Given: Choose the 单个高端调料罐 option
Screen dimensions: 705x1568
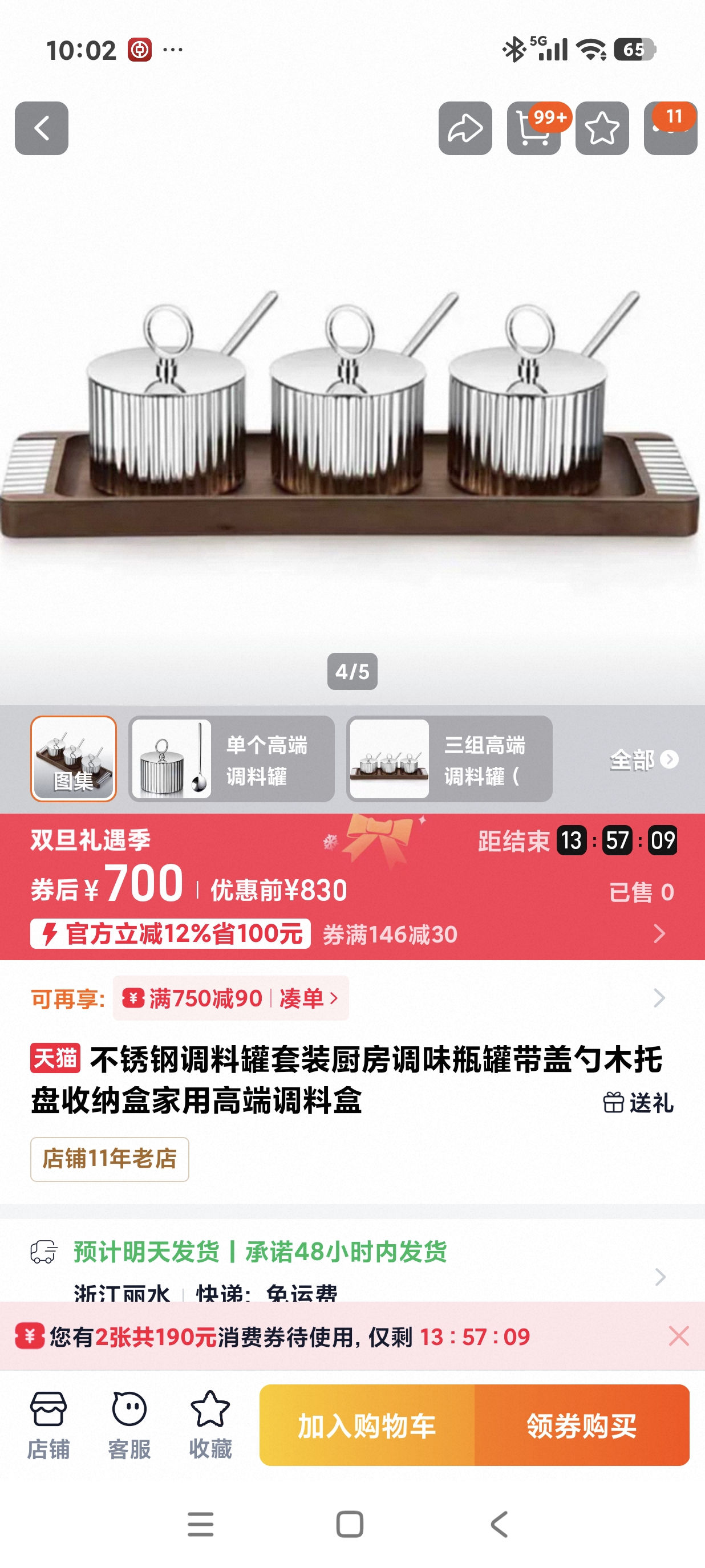Looking at the screenshot, I should pyautogui.click(x=232, y=758).
